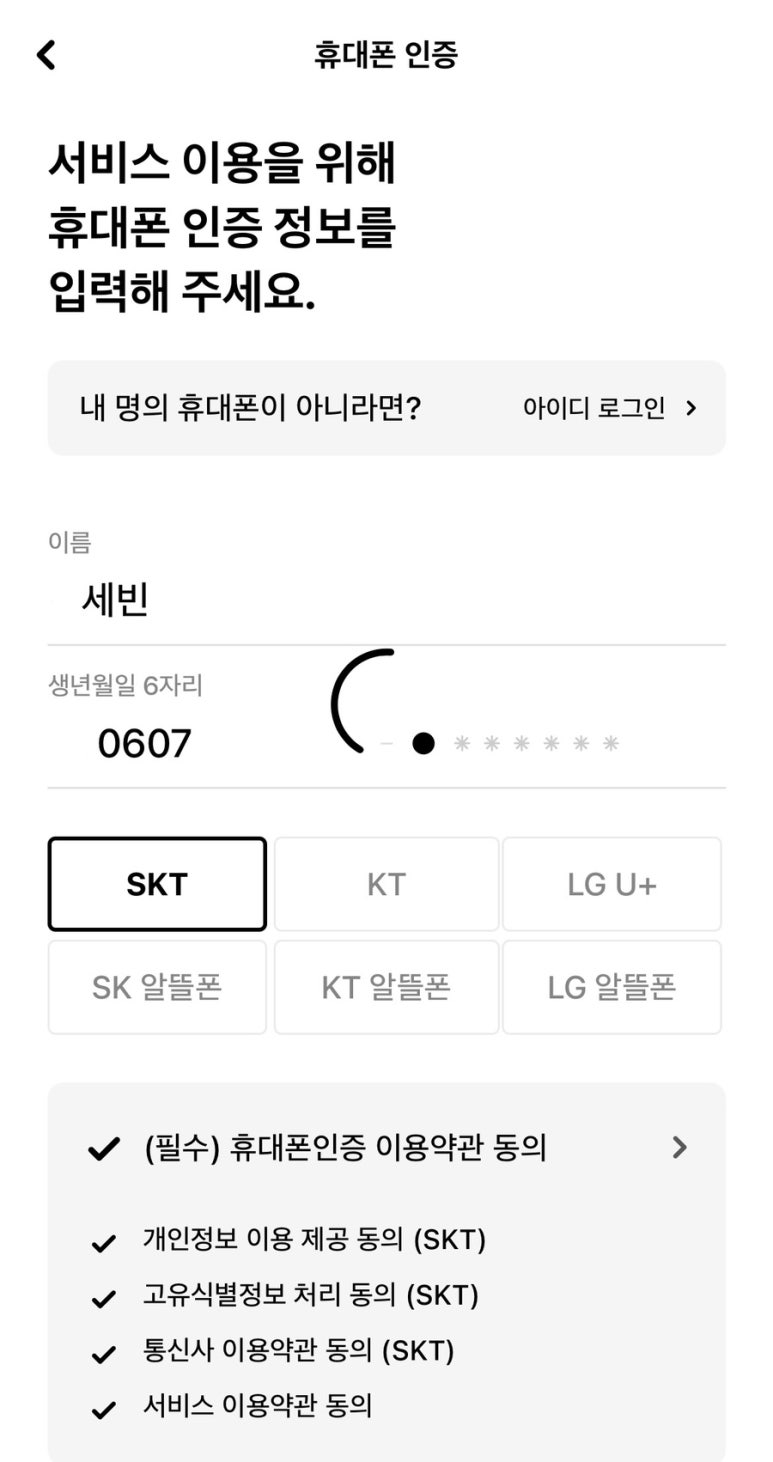Pick SK 알뜰폰 carrier

[157, 987]
